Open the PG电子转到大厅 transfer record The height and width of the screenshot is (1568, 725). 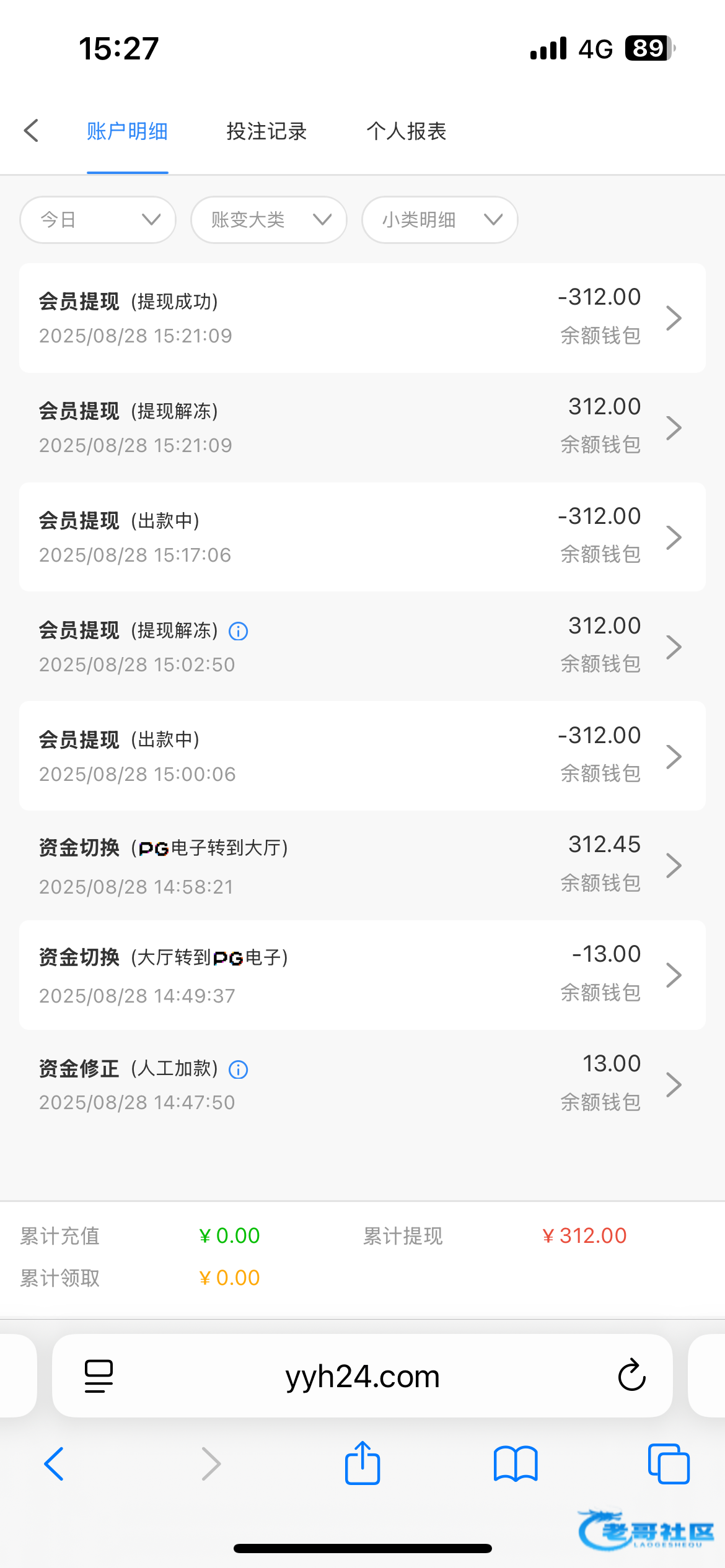pyautogui.click(x=362, y=865)
